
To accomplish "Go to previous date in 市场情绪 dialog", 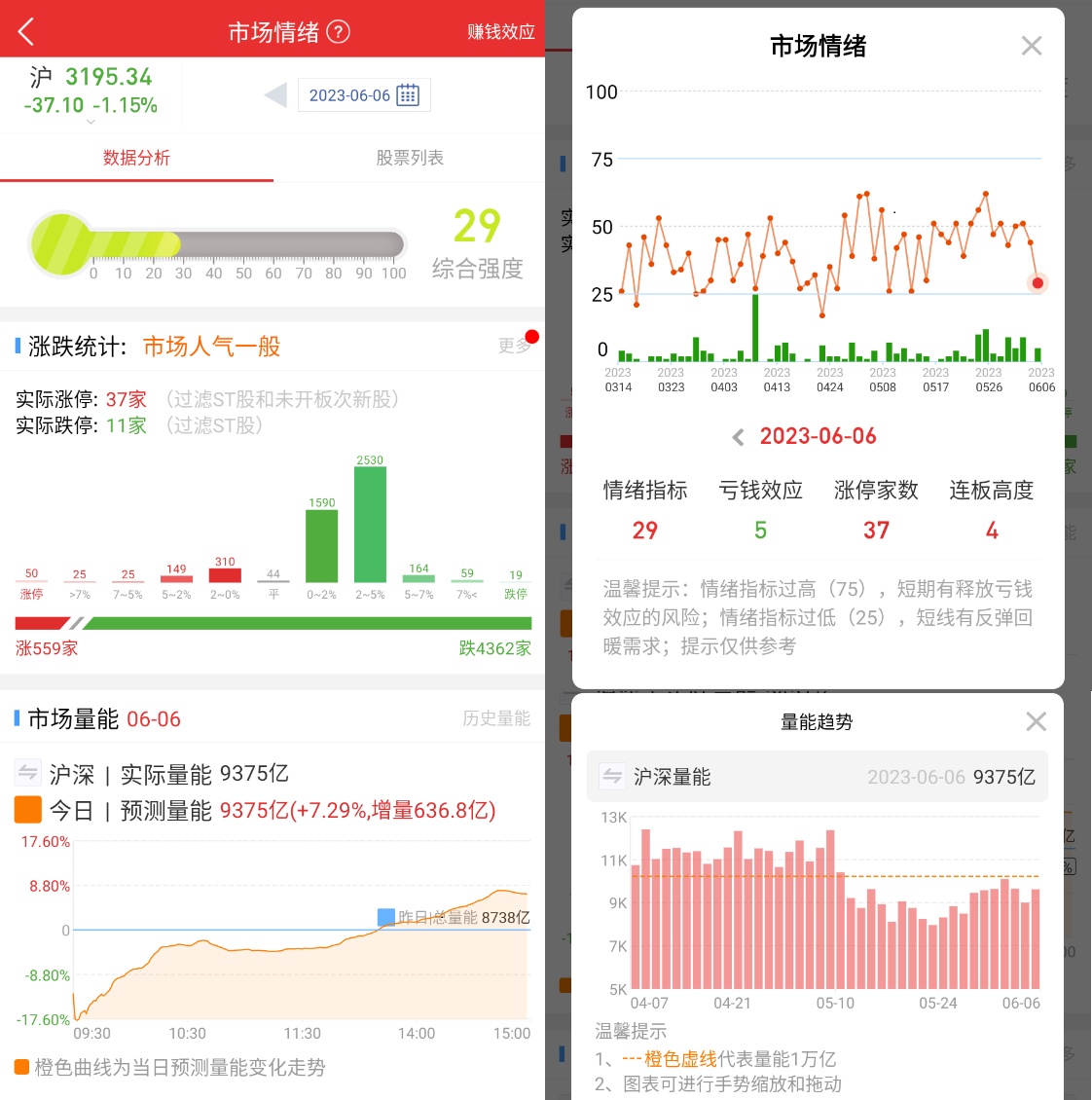I will click(x=739, y=437).
